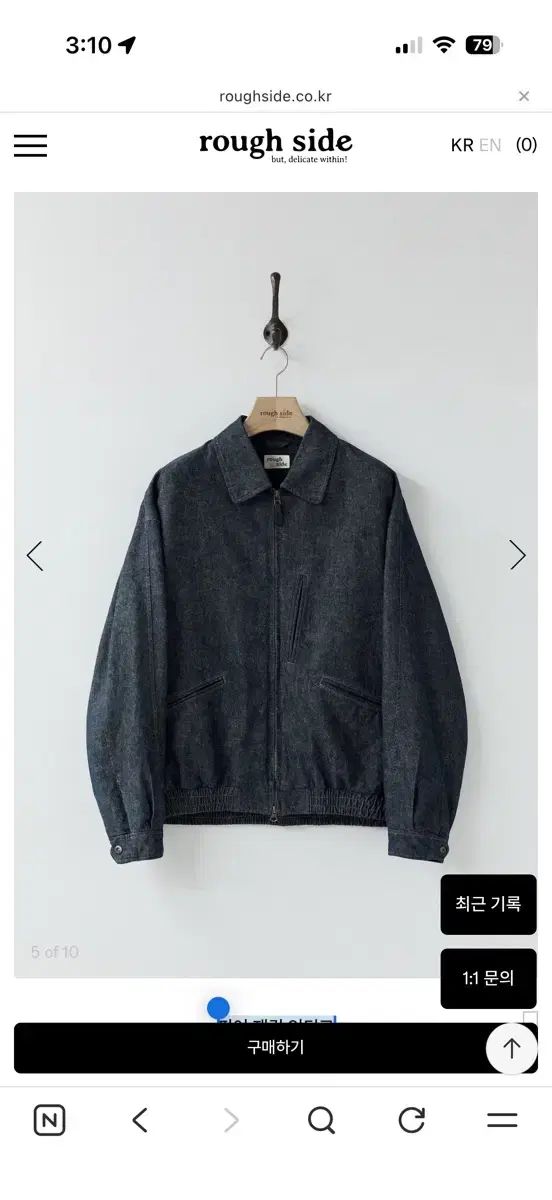Show previous product image
552x1200 pixels.
35,555
